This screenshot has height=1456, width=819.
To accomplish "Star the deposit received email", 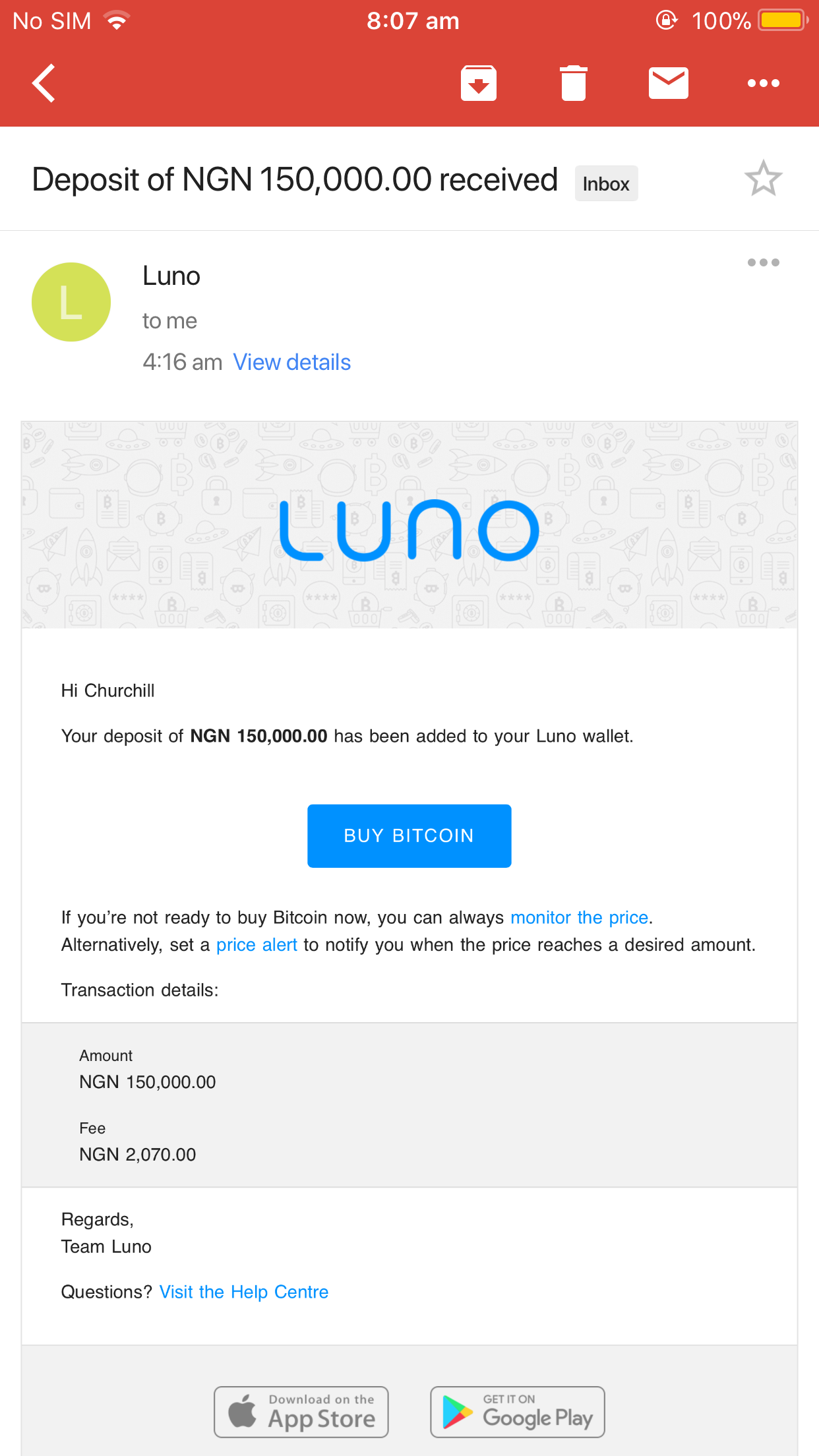I will click(763, 179).
